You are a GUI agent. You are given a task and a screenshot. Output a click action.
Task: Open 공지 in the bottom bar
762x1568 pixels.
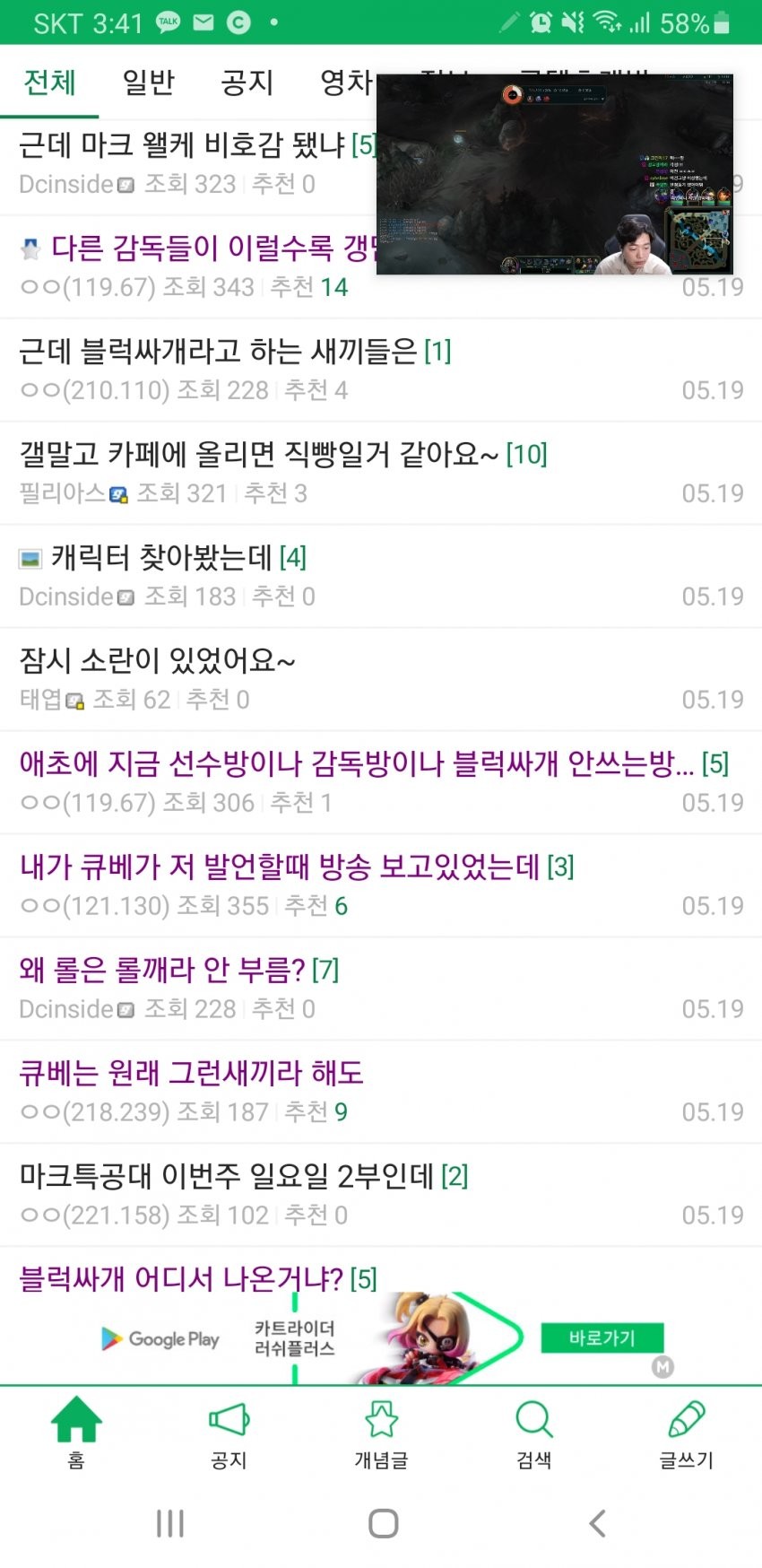(229, 1433)
